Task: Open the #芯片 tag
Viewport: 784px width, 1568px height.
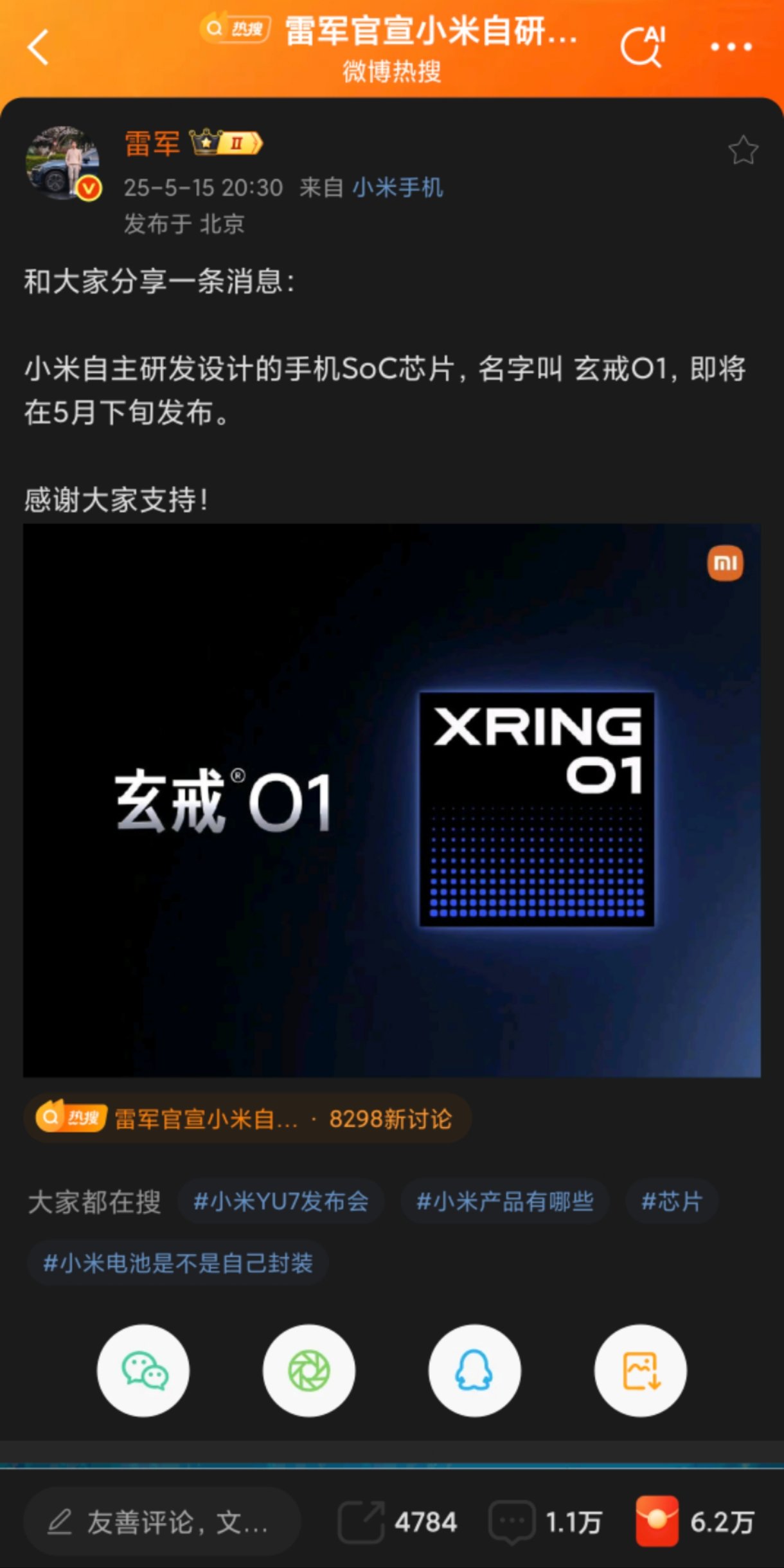Action: 672,1201
